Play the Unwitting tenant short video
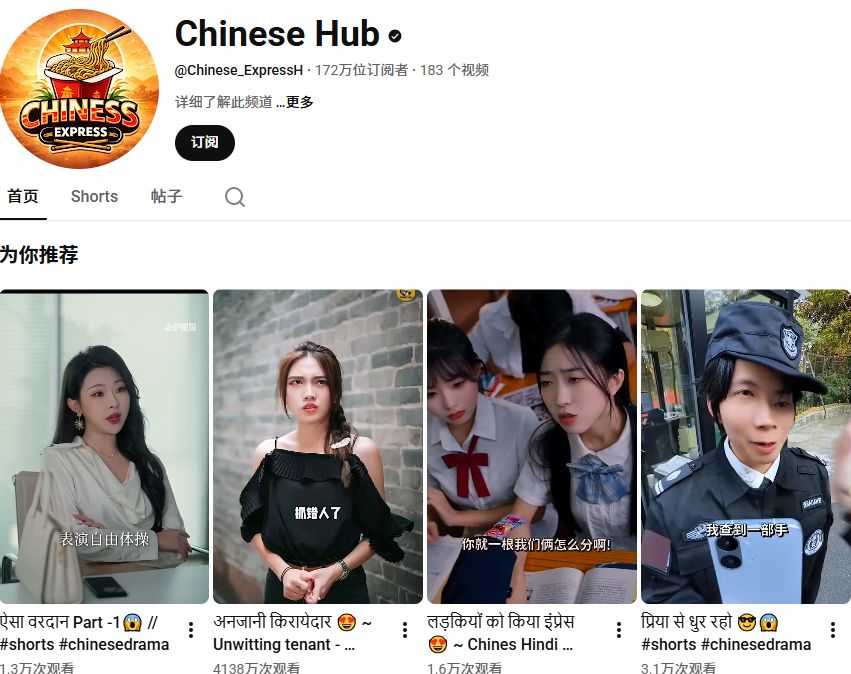The image size is (851, 674). tap(318, 446)
